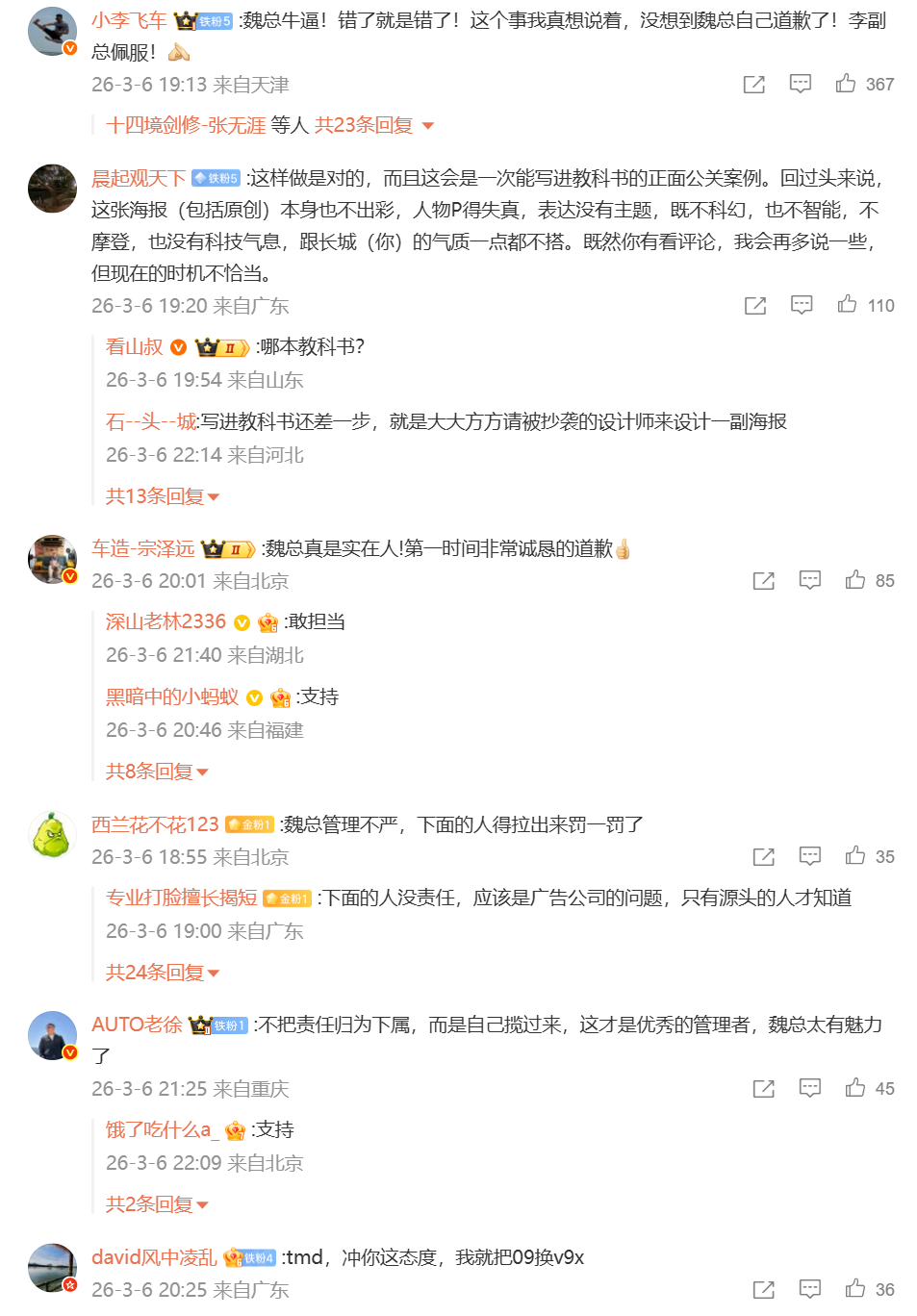Expand 共8条回复 replies

[156, 772]
